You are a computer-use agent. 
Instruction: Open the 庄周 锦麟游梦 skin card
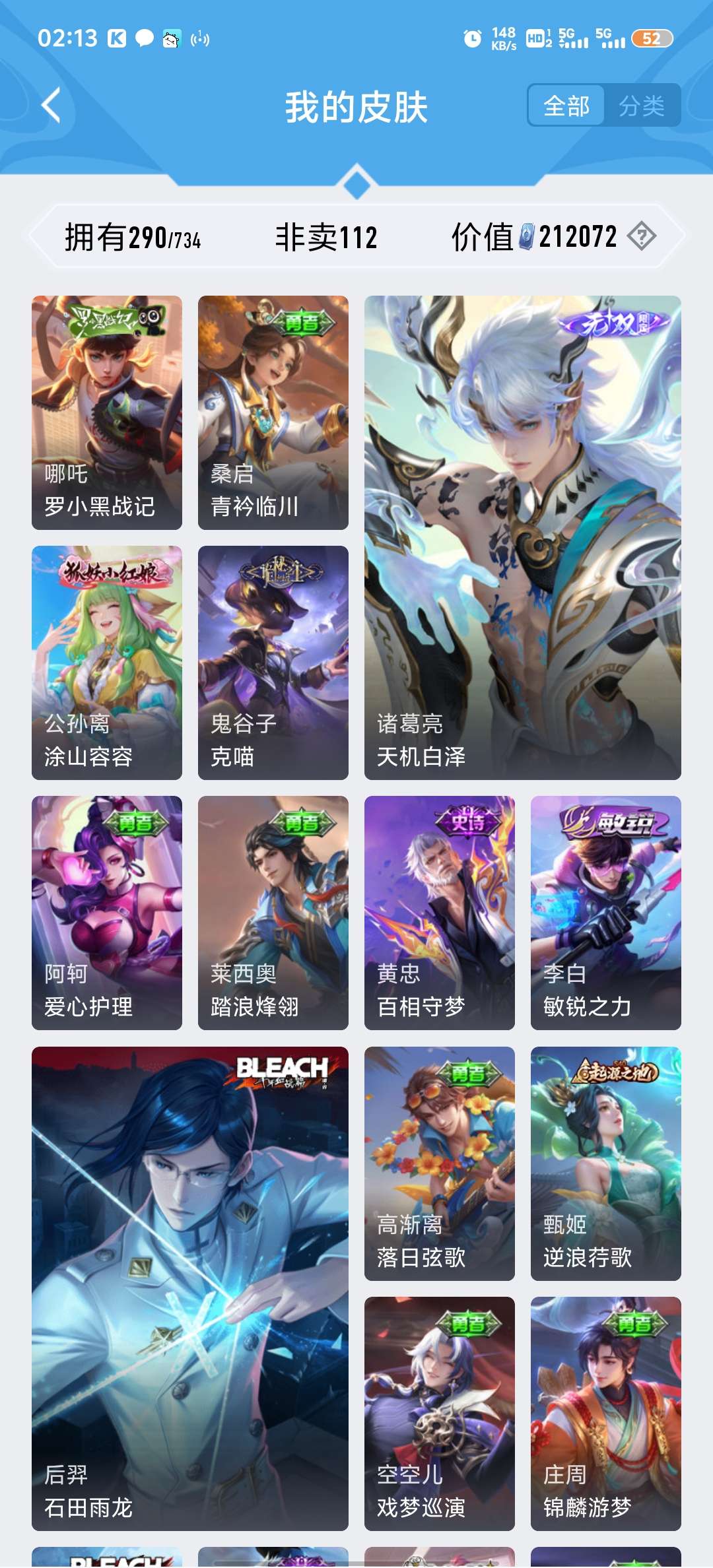[606, 1414]
